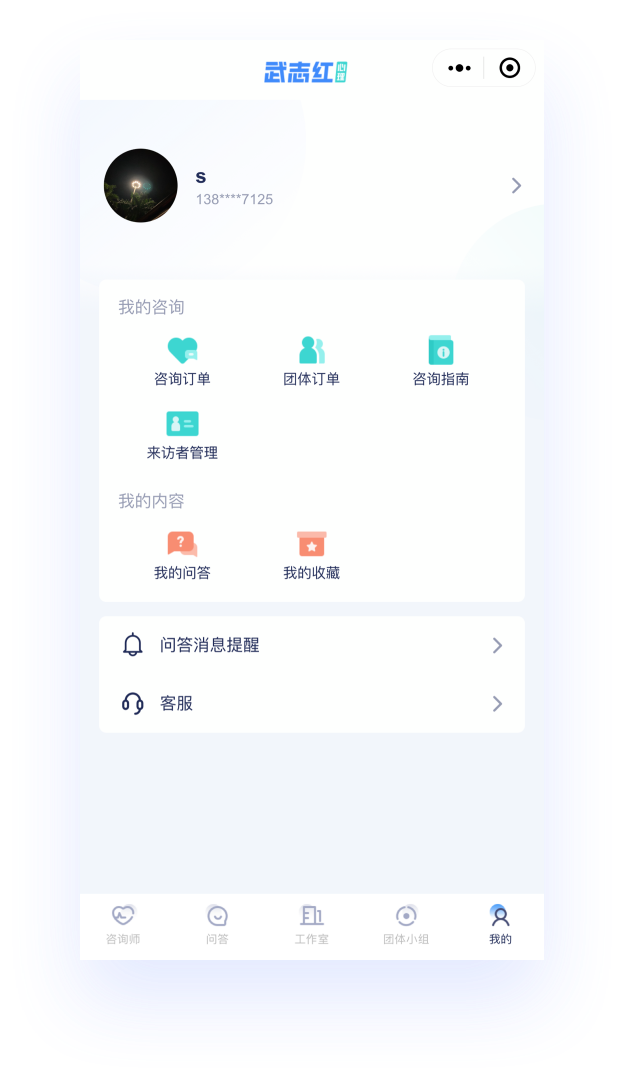The image size is (624, 1080).
Task: Close the mini program via circle button
Action: point(509,68)
